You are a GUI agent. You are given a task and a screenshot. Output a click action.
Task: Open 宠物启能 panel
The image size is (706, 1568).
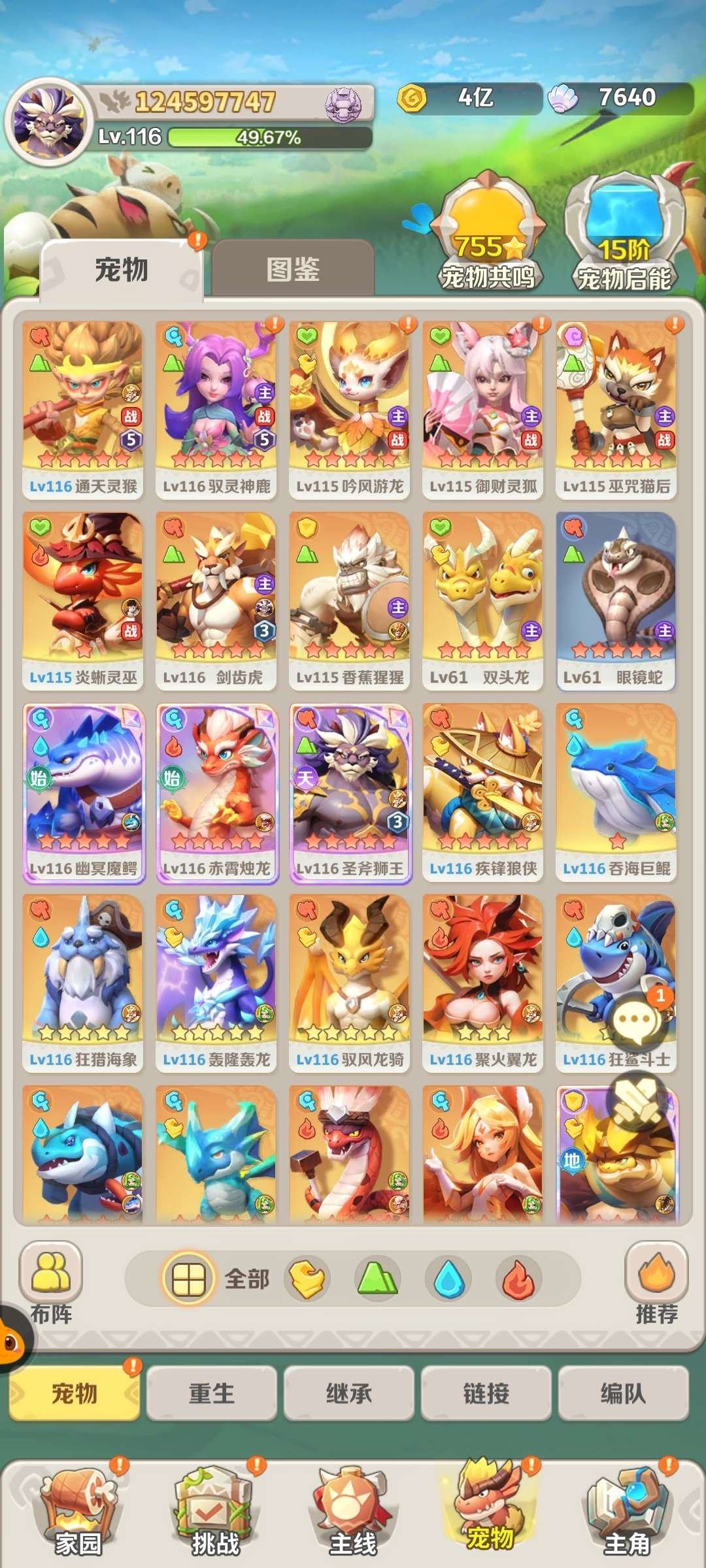624,237
